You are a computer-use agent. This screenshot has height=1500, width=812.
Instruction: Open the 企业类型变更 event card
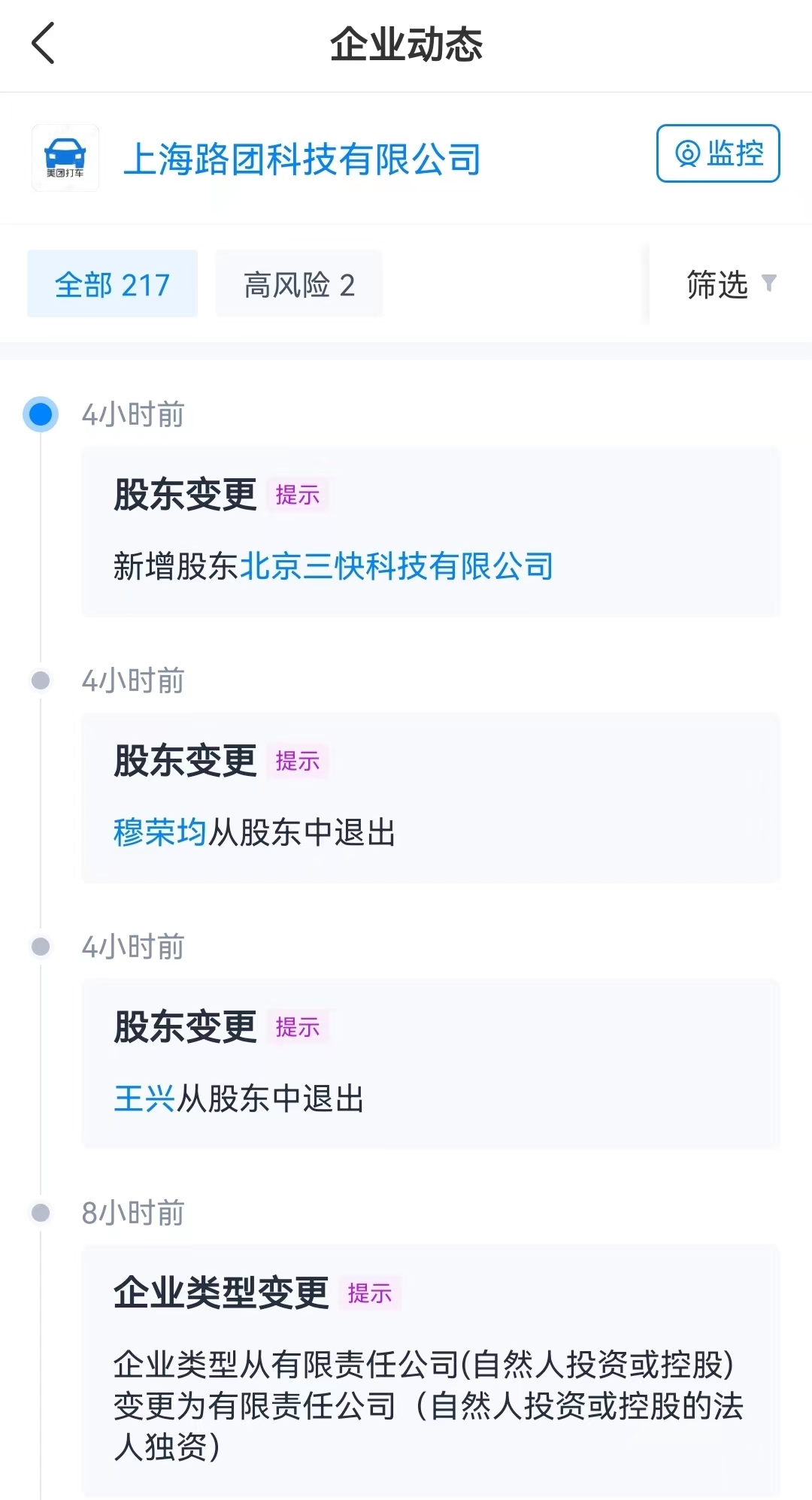click(430, 1368)
